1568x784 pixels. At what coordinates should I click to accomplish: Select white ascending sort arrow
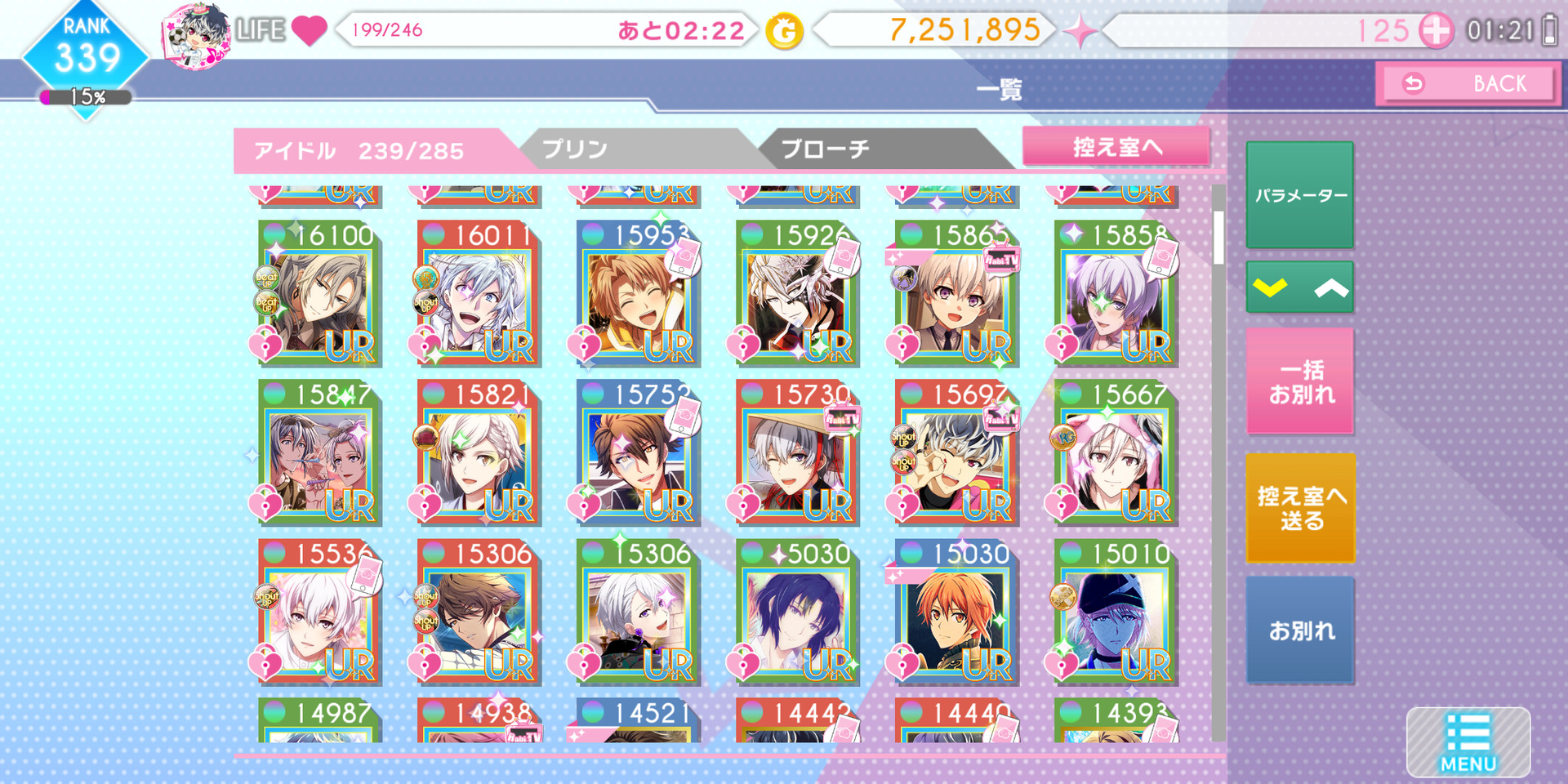1330,287
